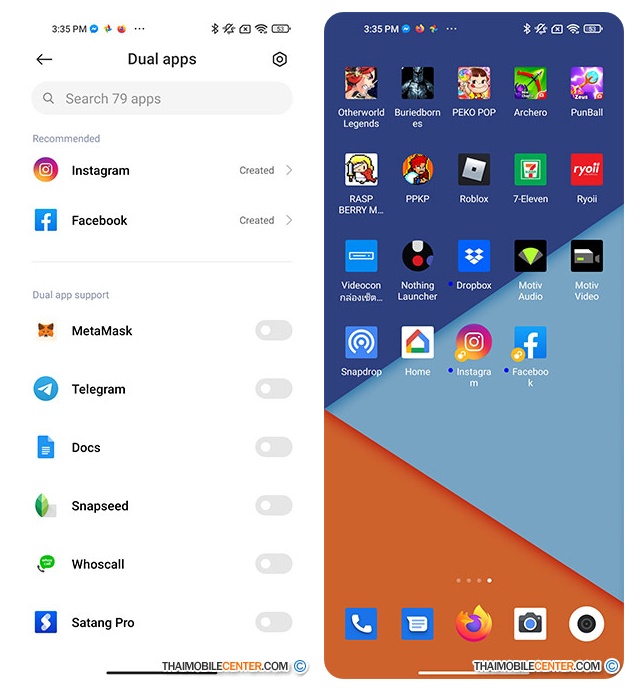Open the Snapdrop shortcut
This screenshot has height=691, width=636.
361,343
